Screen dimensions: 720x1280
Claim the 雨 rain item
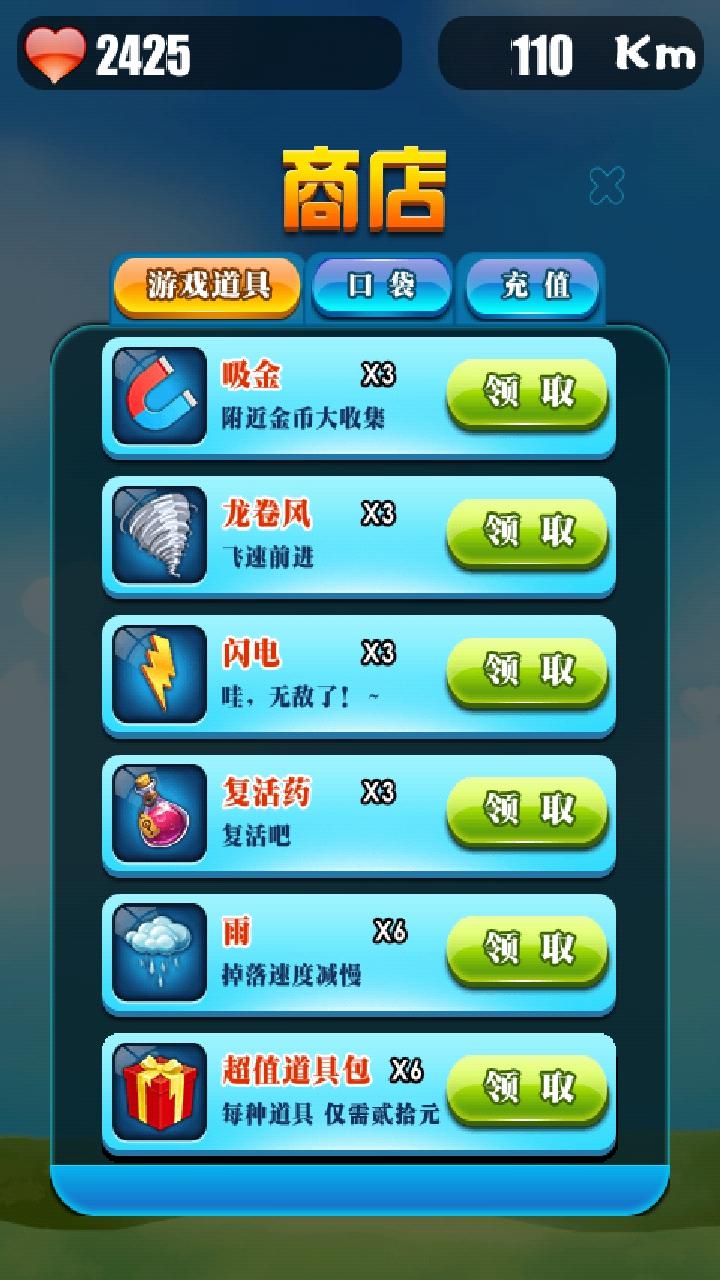pyautogui.click(x=527, y=949)
